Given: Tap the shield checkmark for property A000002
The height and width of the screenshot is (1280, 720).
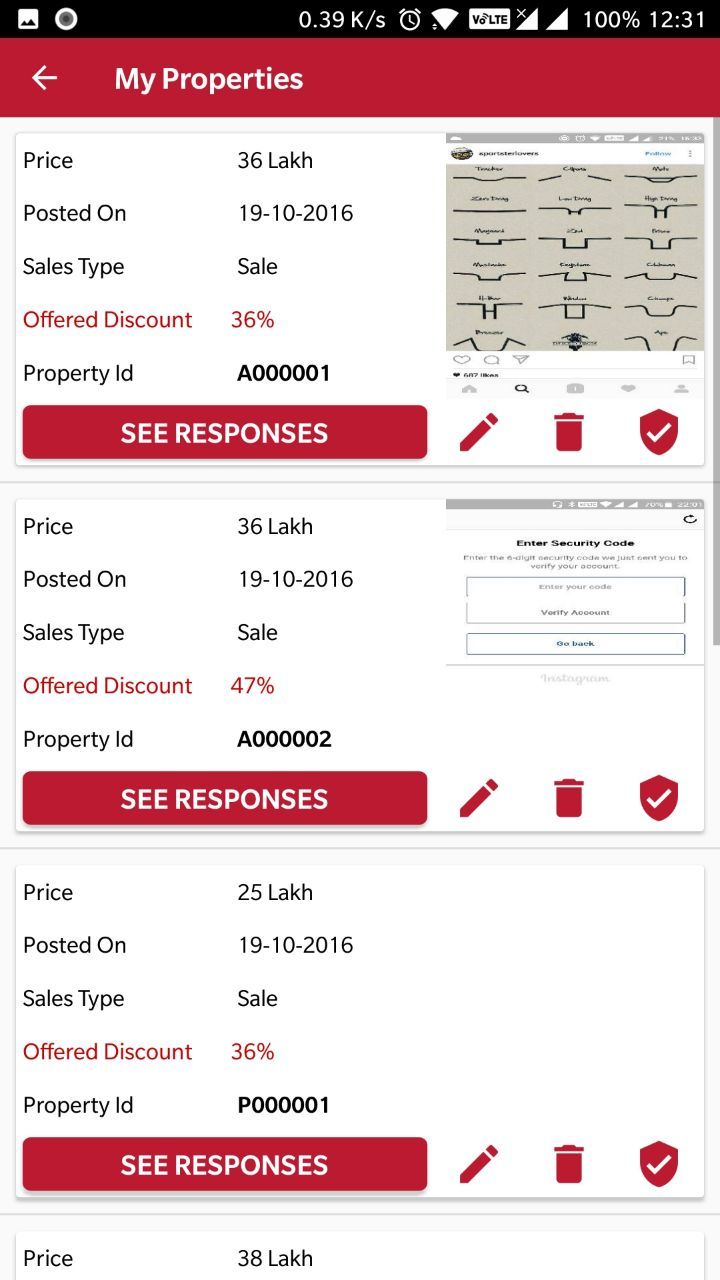Looking at the screenshot, I should tap(659, 798).
